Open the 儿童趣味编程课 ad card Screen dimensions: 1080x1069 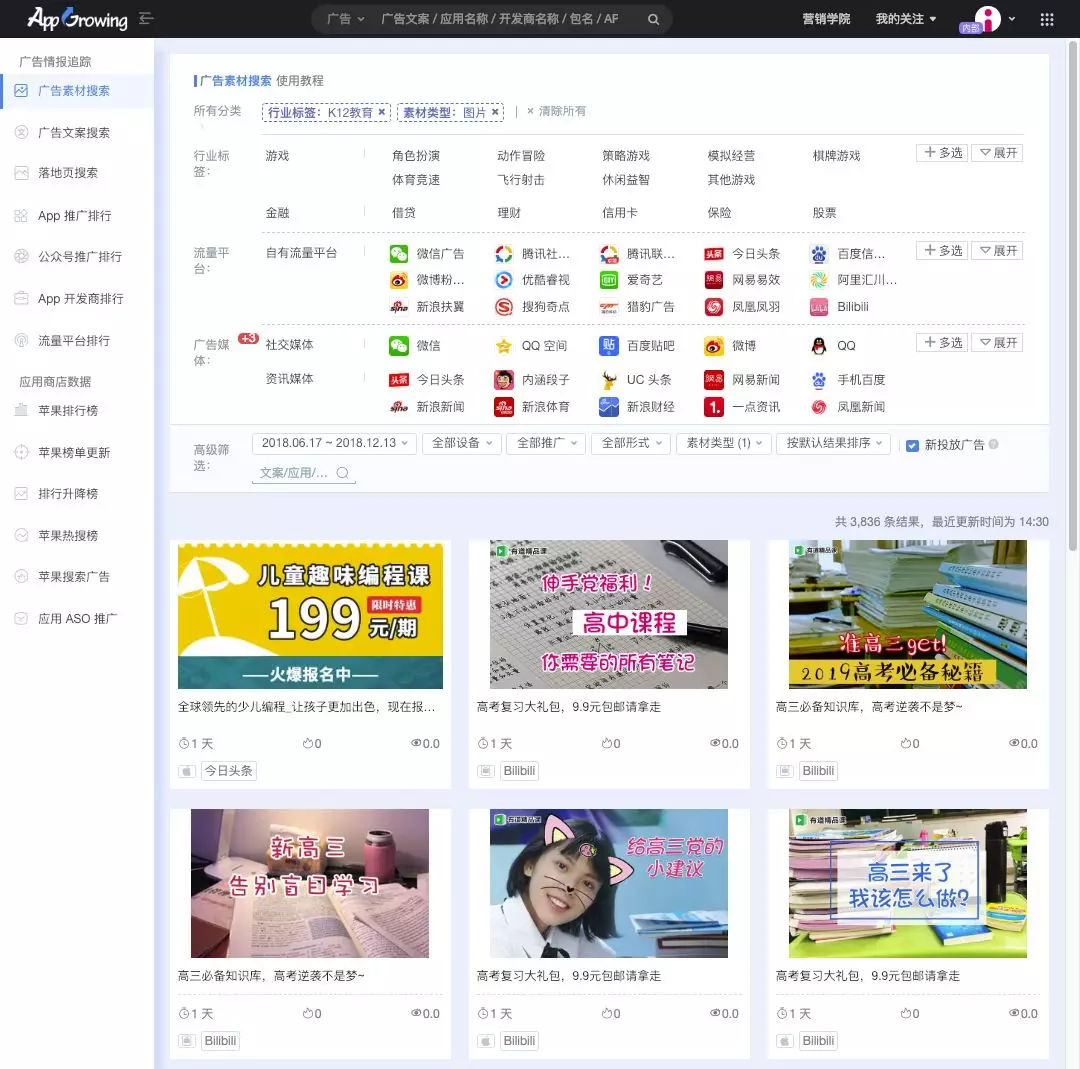click(x=310, y=615)
